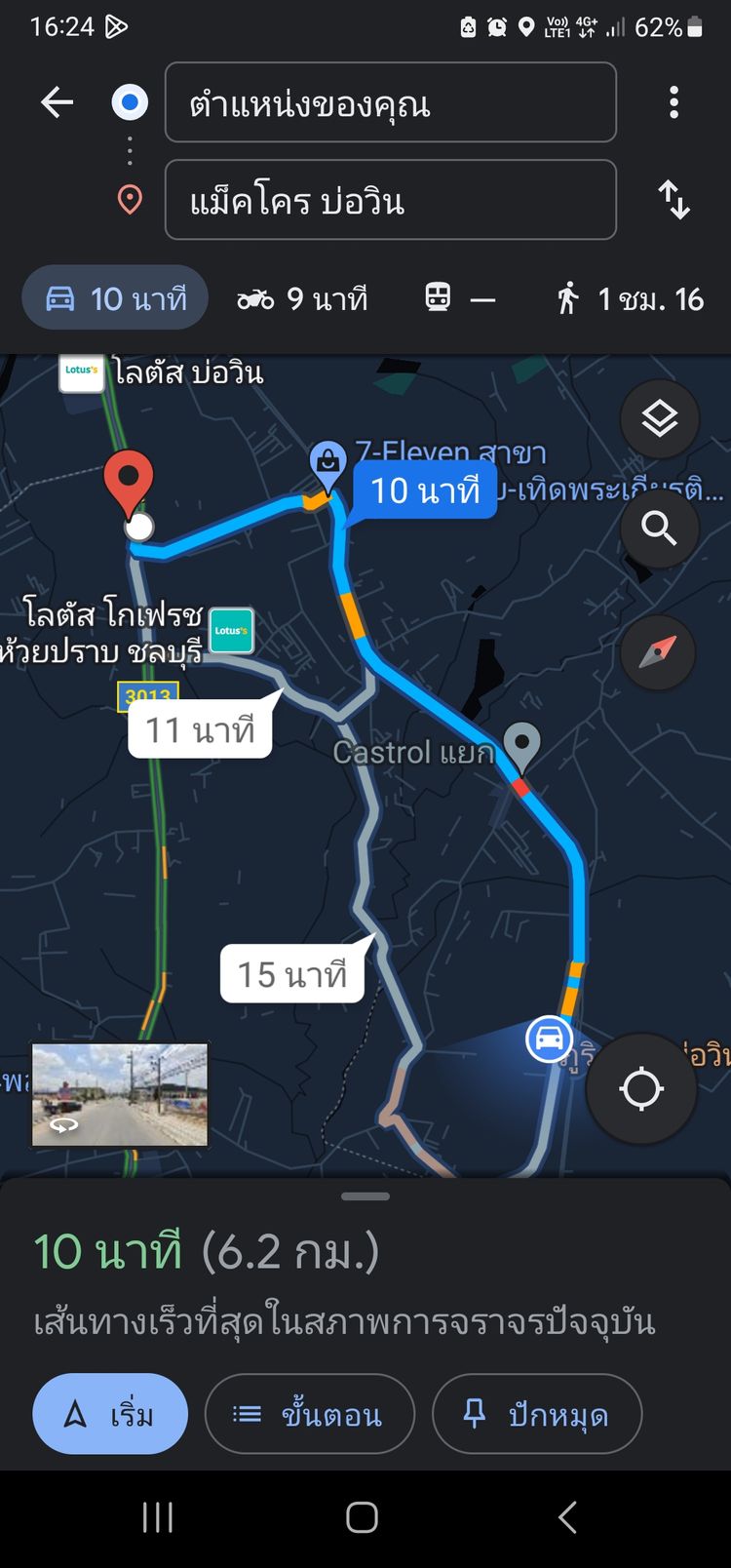The height and width of the screenshot is (1568, 731).
Task: Edit the starting point field ตำแหน่งของคุณ
Action: tap(390, 102)
